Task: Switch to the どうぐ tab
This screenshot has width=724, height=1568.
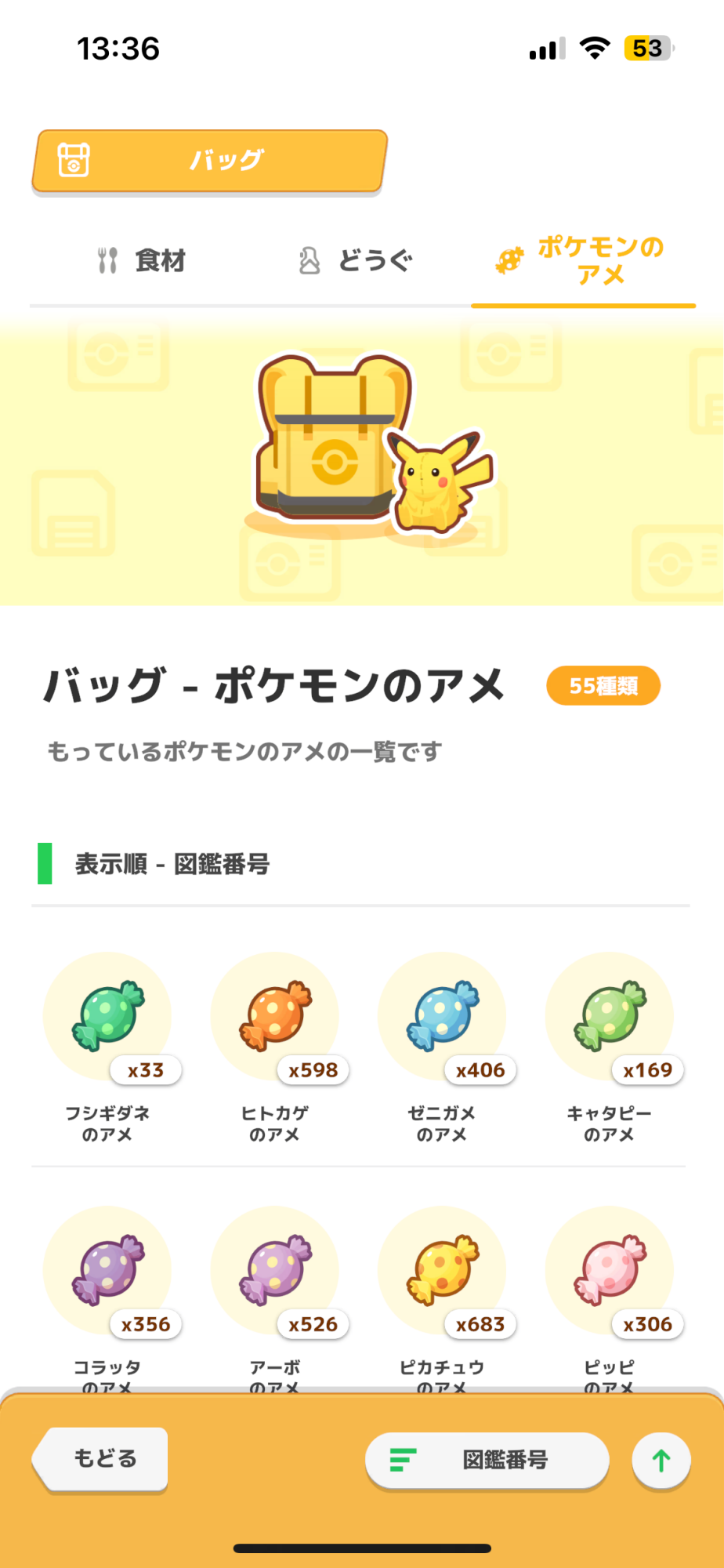Action: 355,260
